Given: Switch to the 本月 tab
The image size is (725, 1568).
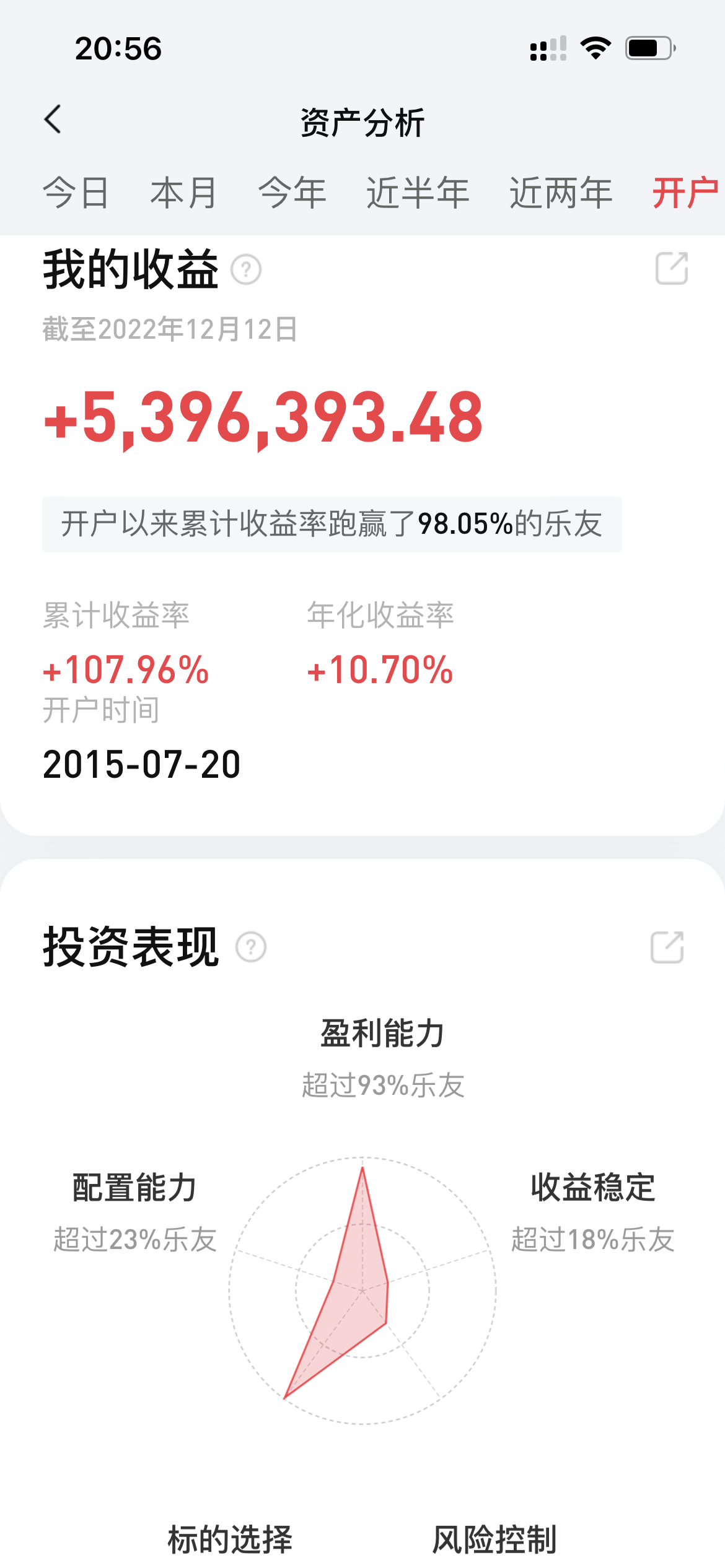Looking at the screenshot, I should click(x=184, y=193).
